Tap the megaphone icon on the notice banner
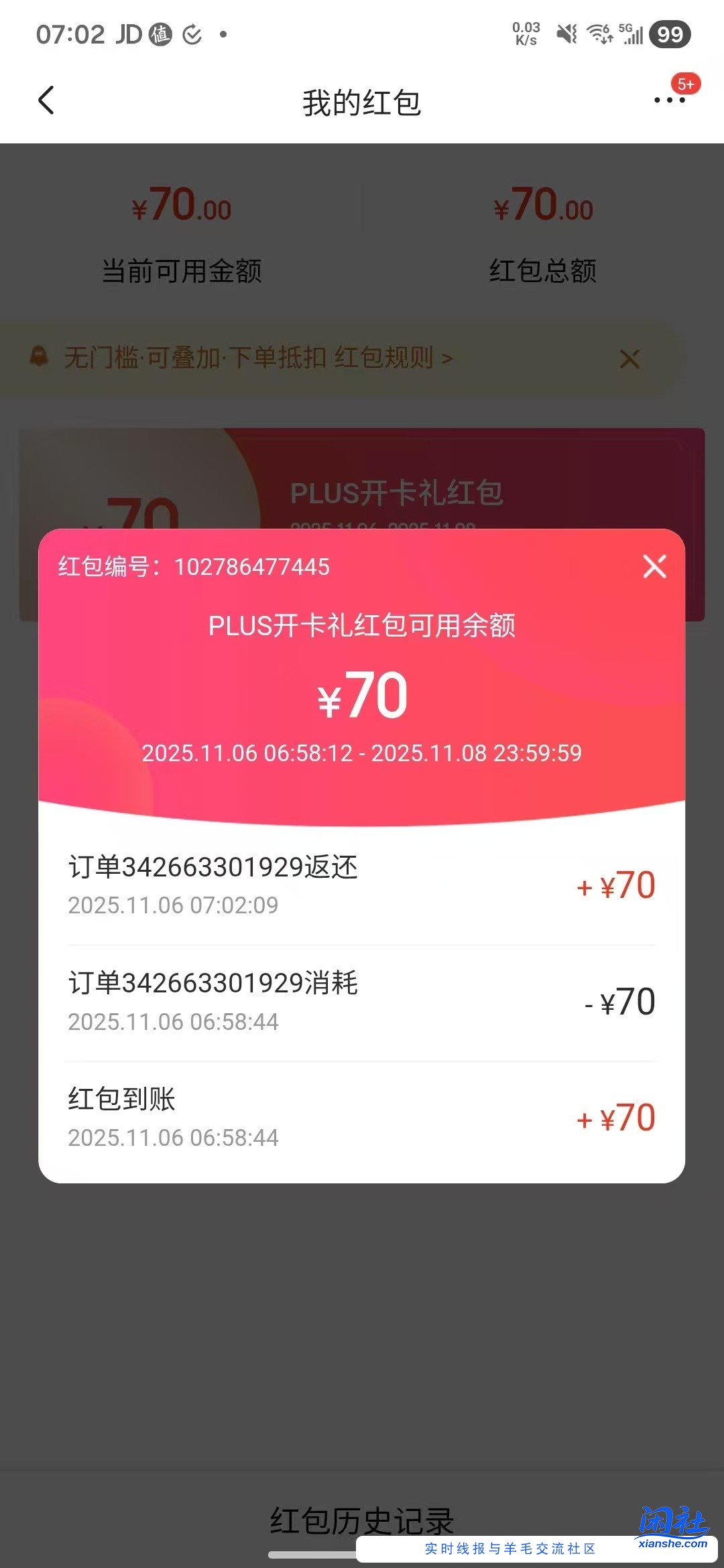This screenshot has height=1568, width=724. [x=38, y=357]
